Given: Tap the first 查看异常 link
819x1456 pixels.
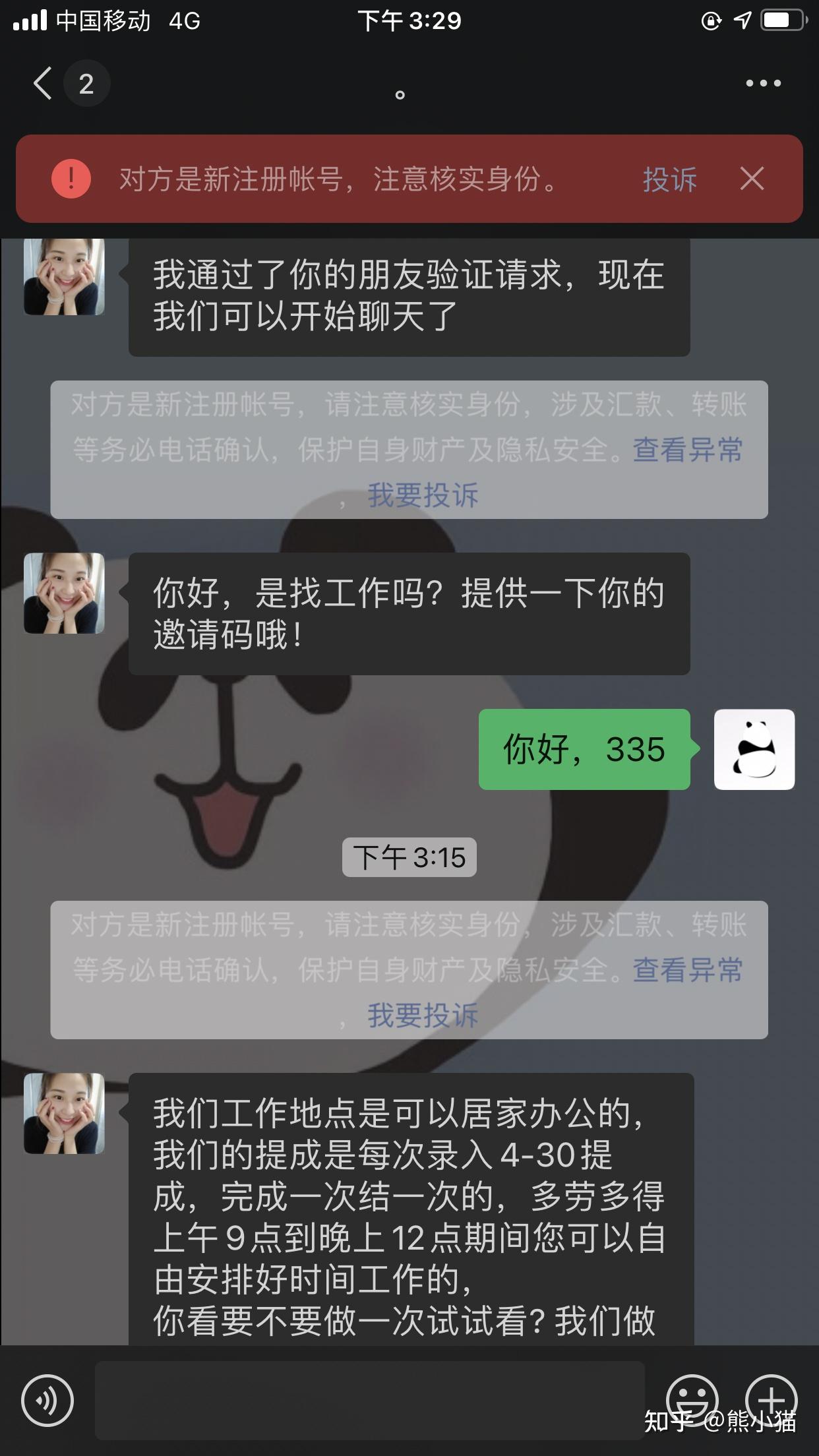Looking at the screenshot, I should (688, 450).
